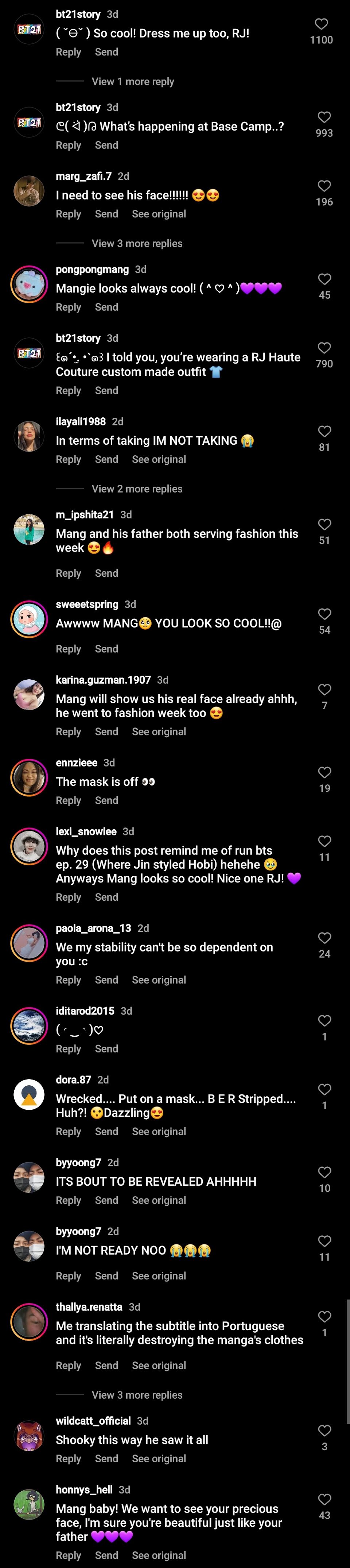The image size is (350, 1568).
Task: Like sweeetspring's "YOU LOOK SO COOL" comment
Action: point(324,614)
